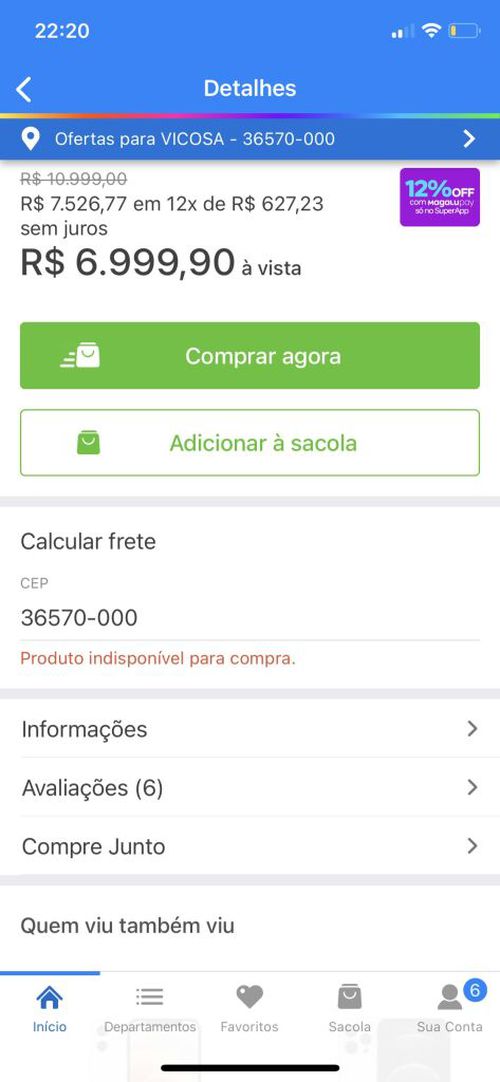The image size is (500, 1082).
Task: Tap the Comprar agora button
Action: [x=250, y=355]
